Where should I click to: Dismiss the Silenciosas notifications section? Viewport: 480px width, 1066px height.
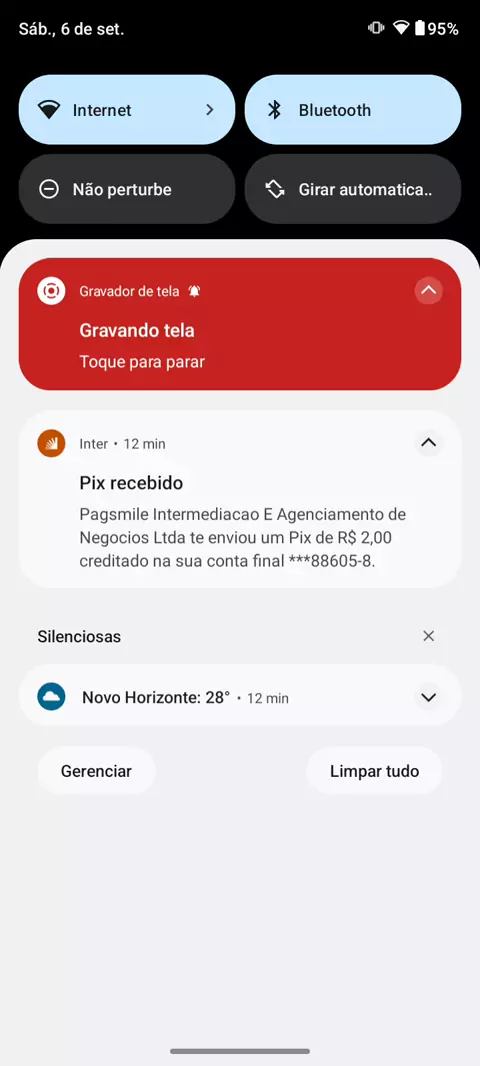(x=428, y=636)
